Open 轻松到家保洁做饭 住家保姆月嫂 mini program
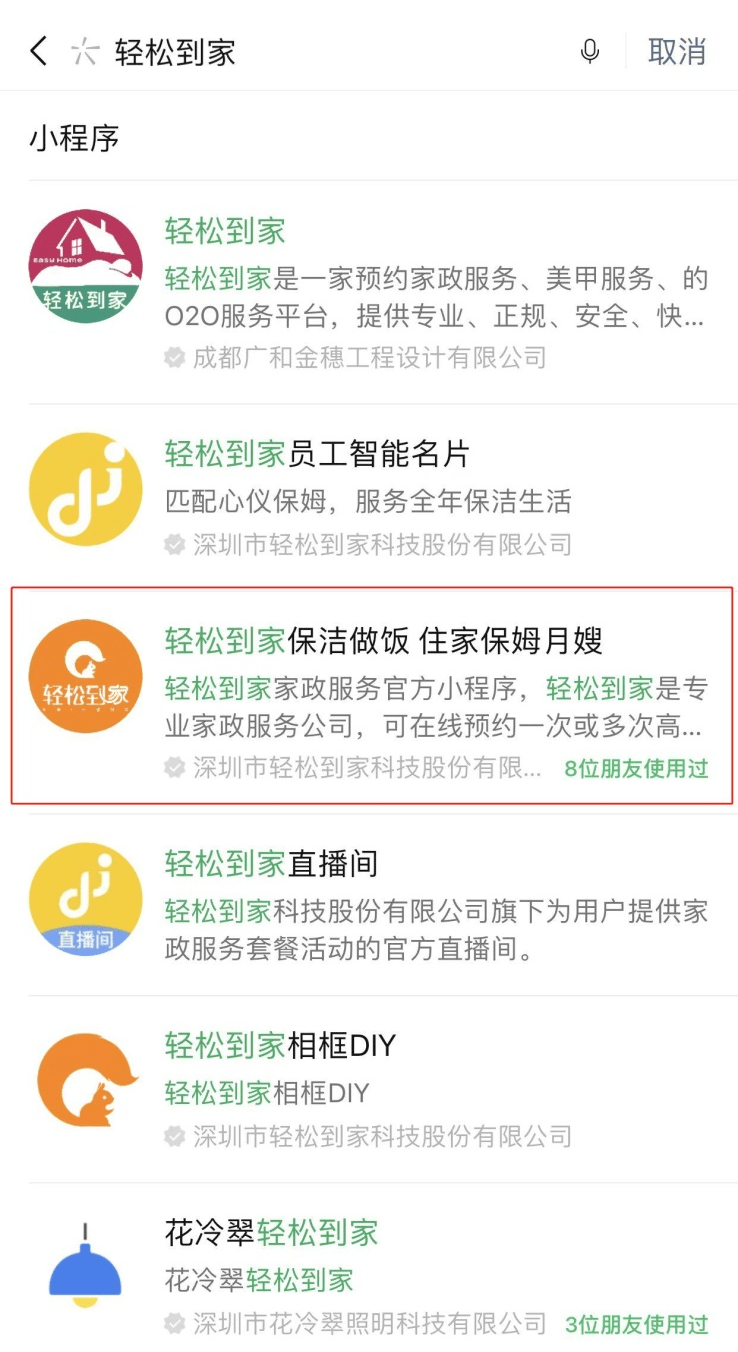Screen dimensions: 738x1352 369,695
